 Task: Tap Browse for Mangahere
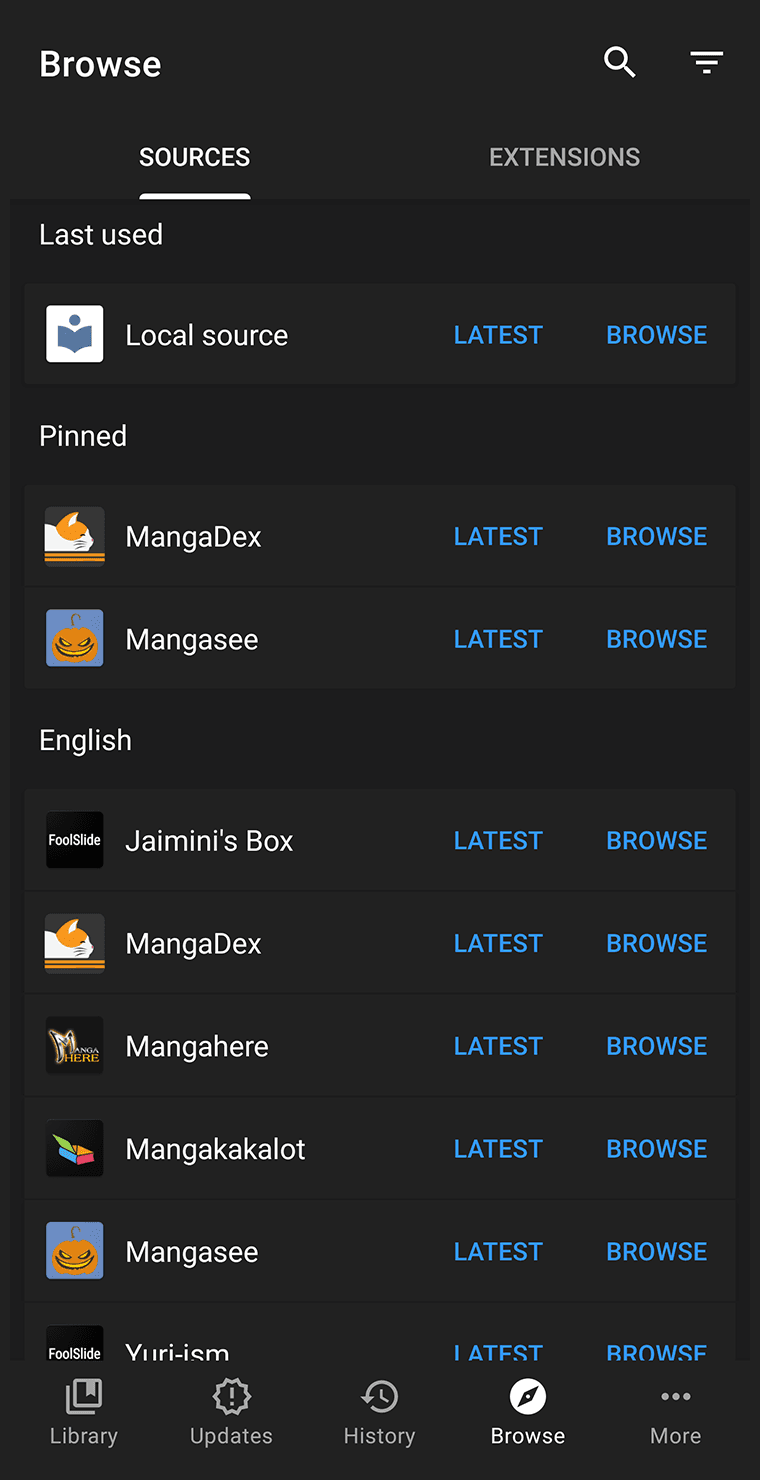(657, 1046)
